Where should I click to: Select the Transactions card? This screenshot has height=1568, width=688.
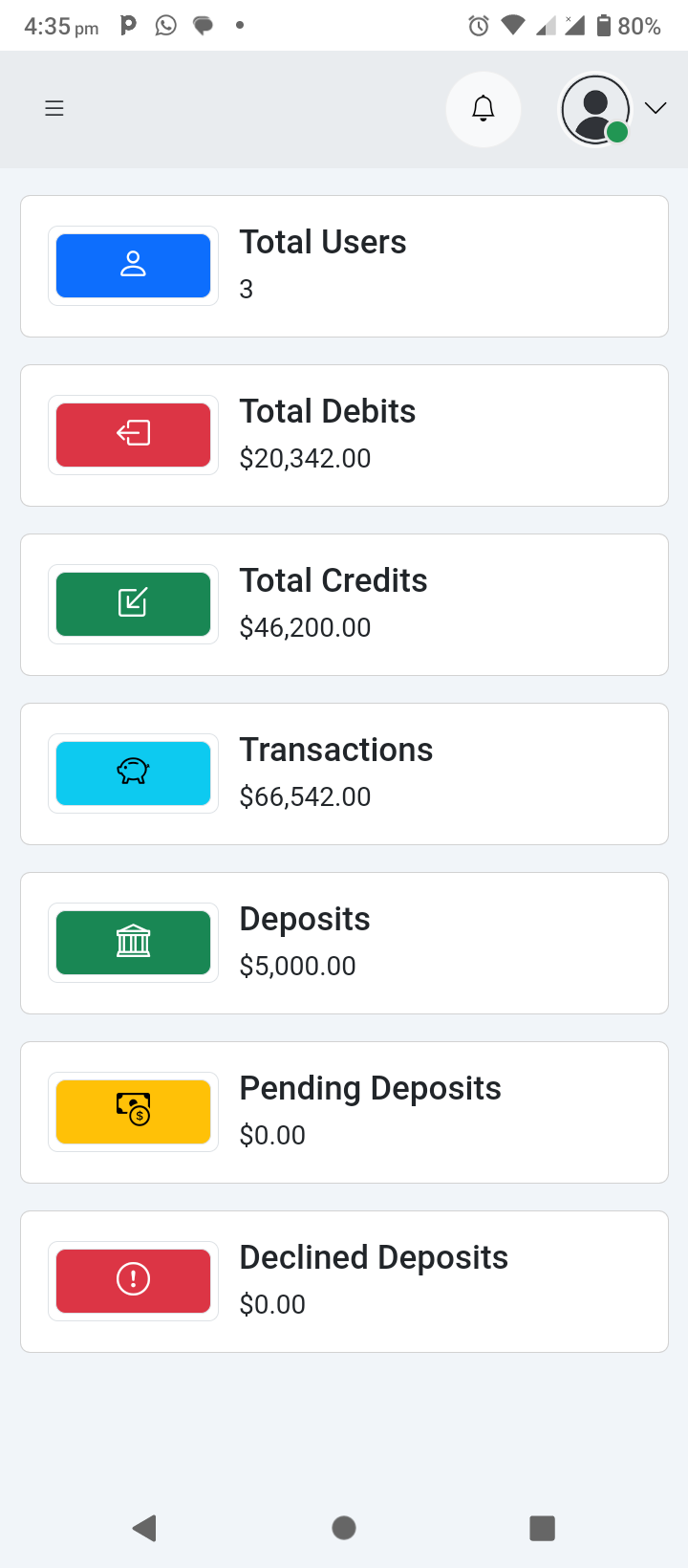tap(344, 773)
